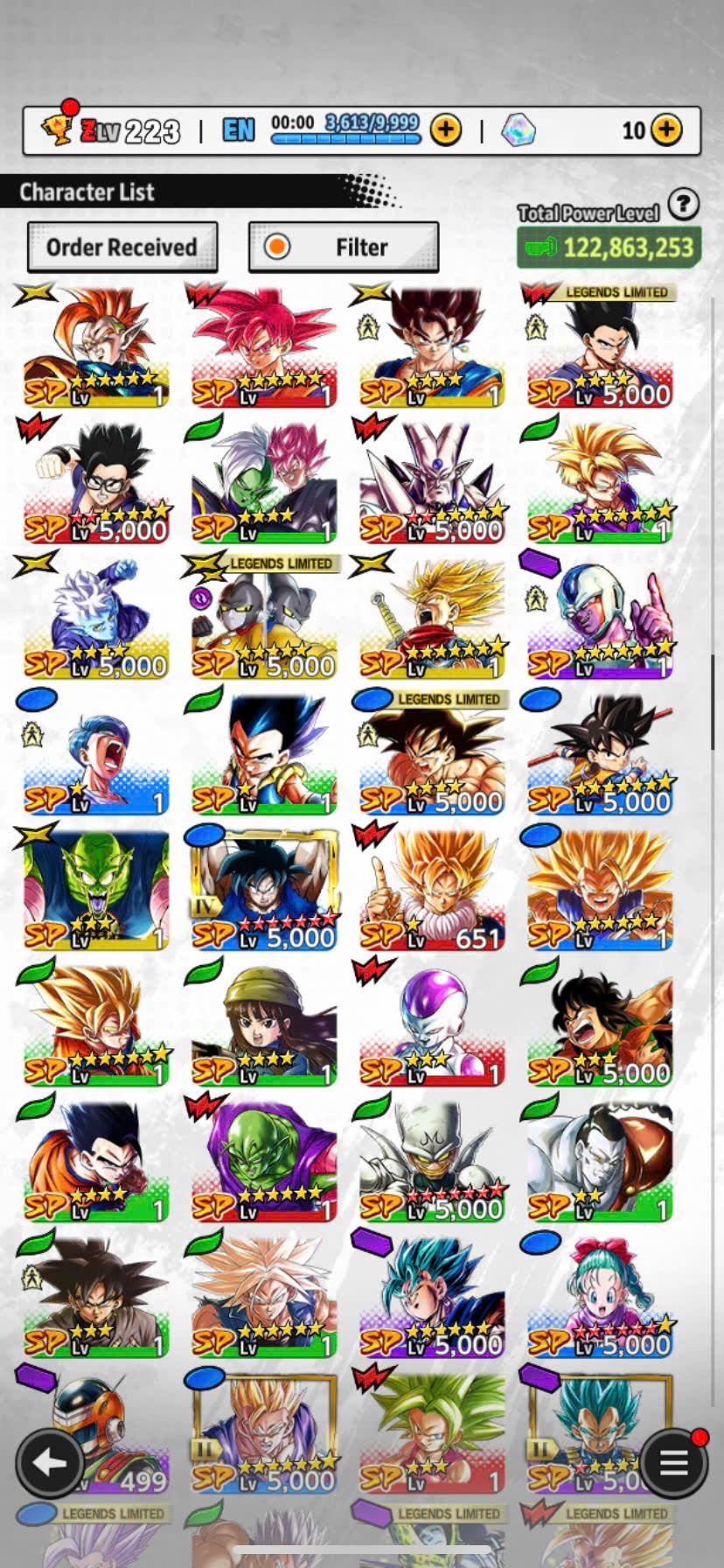Tap the Total Power Level help icon
The width and height of the screenshot is (724, 1568).
point(683,205)
